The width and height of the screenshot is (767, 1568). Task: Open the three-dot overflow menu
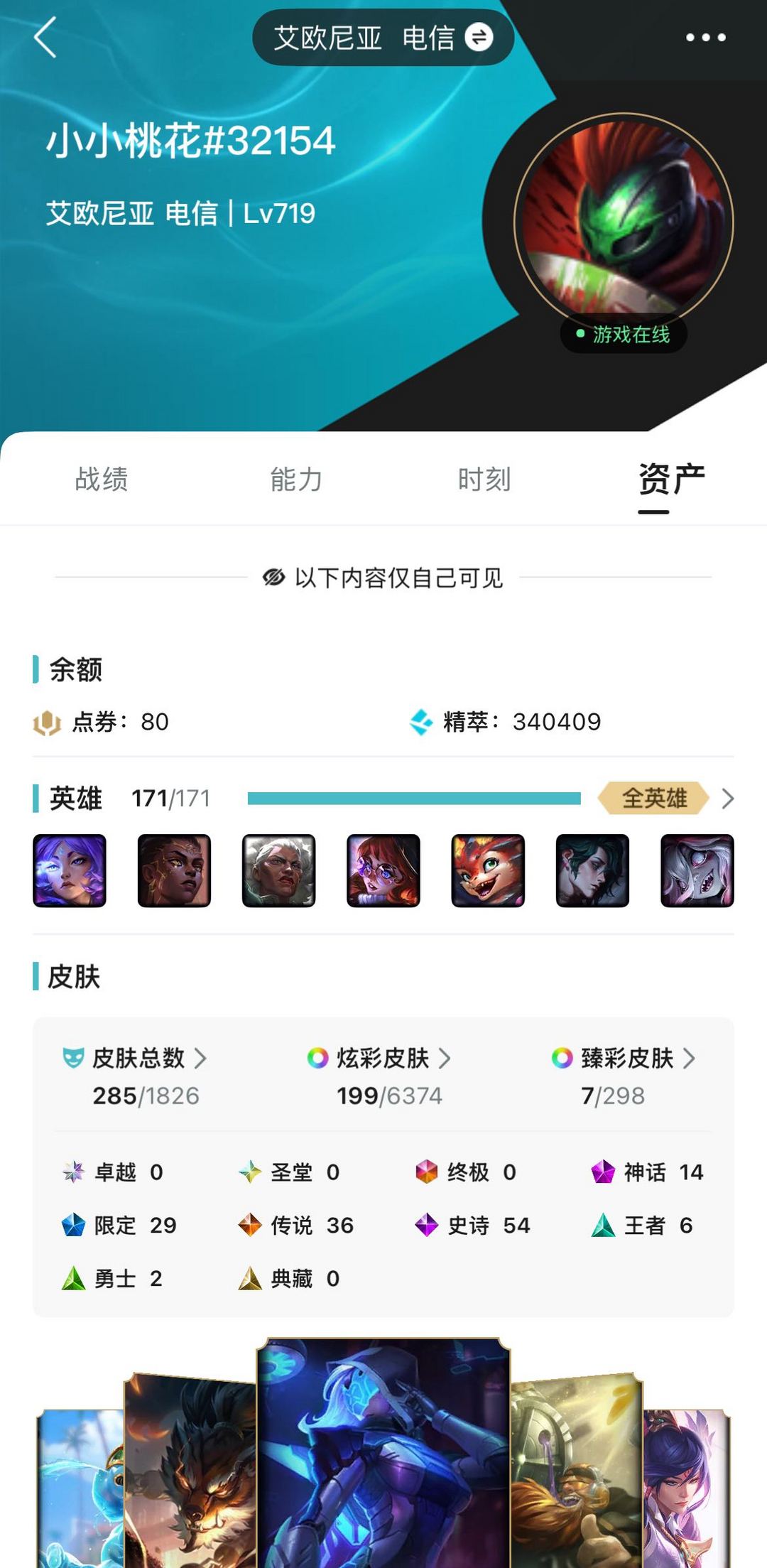[705, 38]
